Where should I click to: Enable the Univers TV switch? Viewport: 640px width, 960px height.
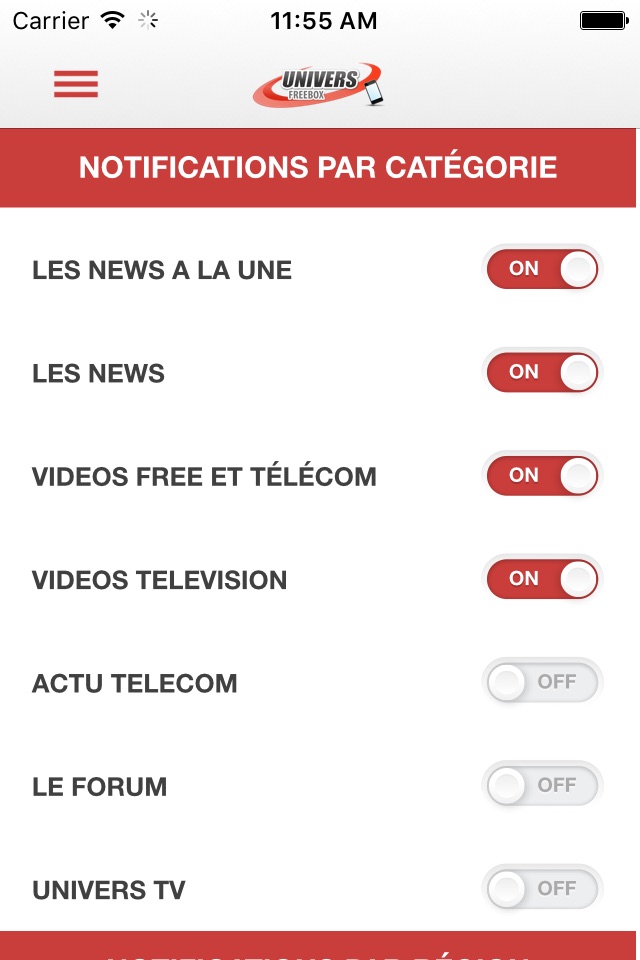coord(542,889)
